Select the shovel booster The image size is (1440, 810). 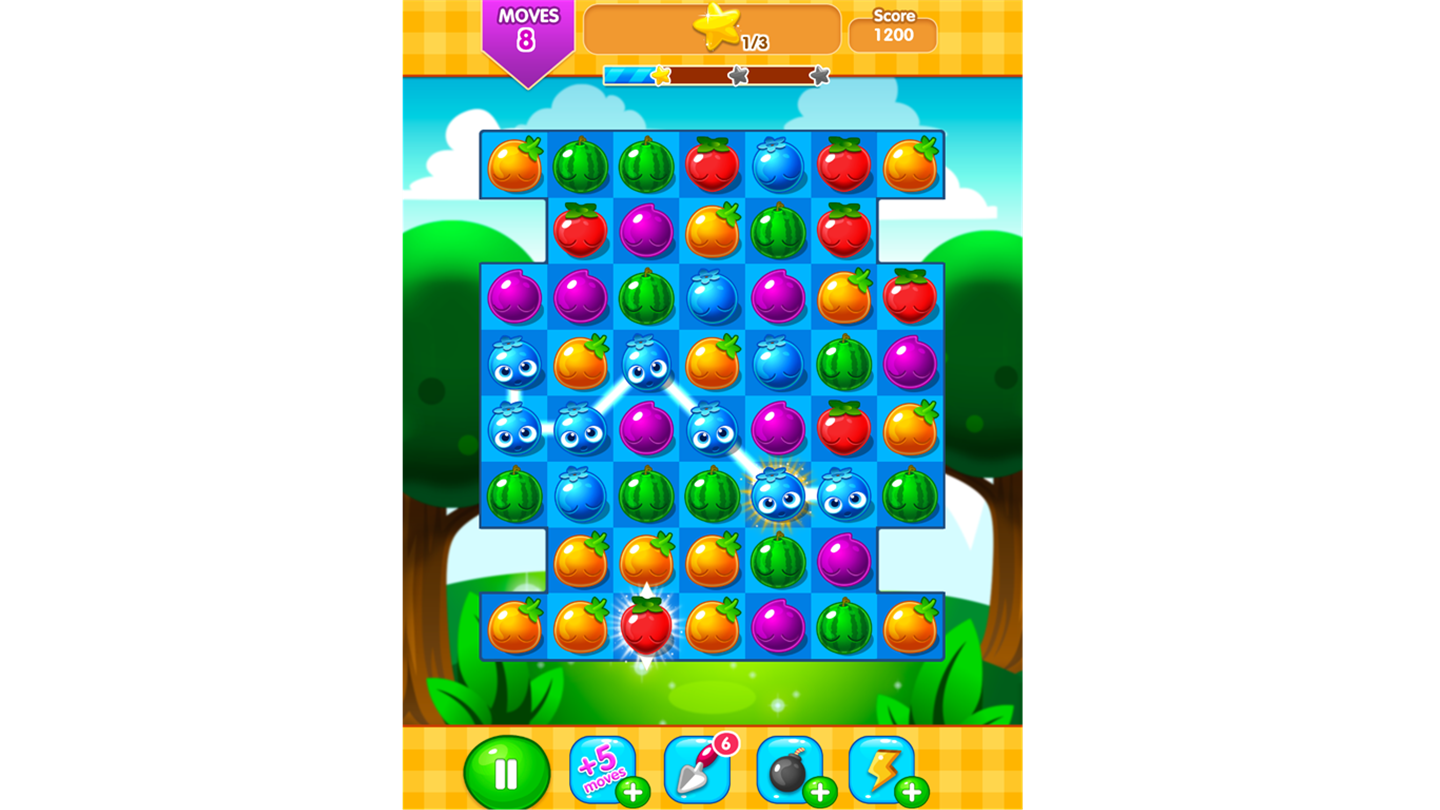click(x=697, y=770)
